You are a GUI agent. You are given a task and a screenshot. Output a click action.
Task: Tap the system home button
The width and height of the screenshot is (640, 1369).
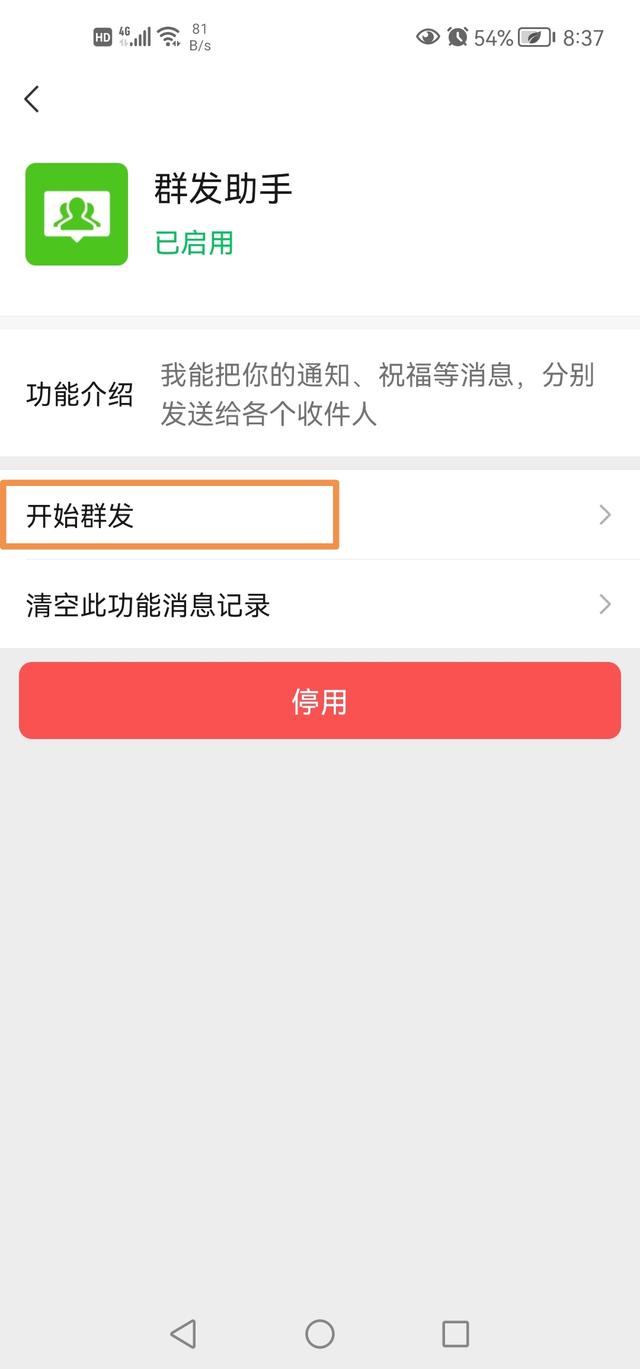point(320,1333)
